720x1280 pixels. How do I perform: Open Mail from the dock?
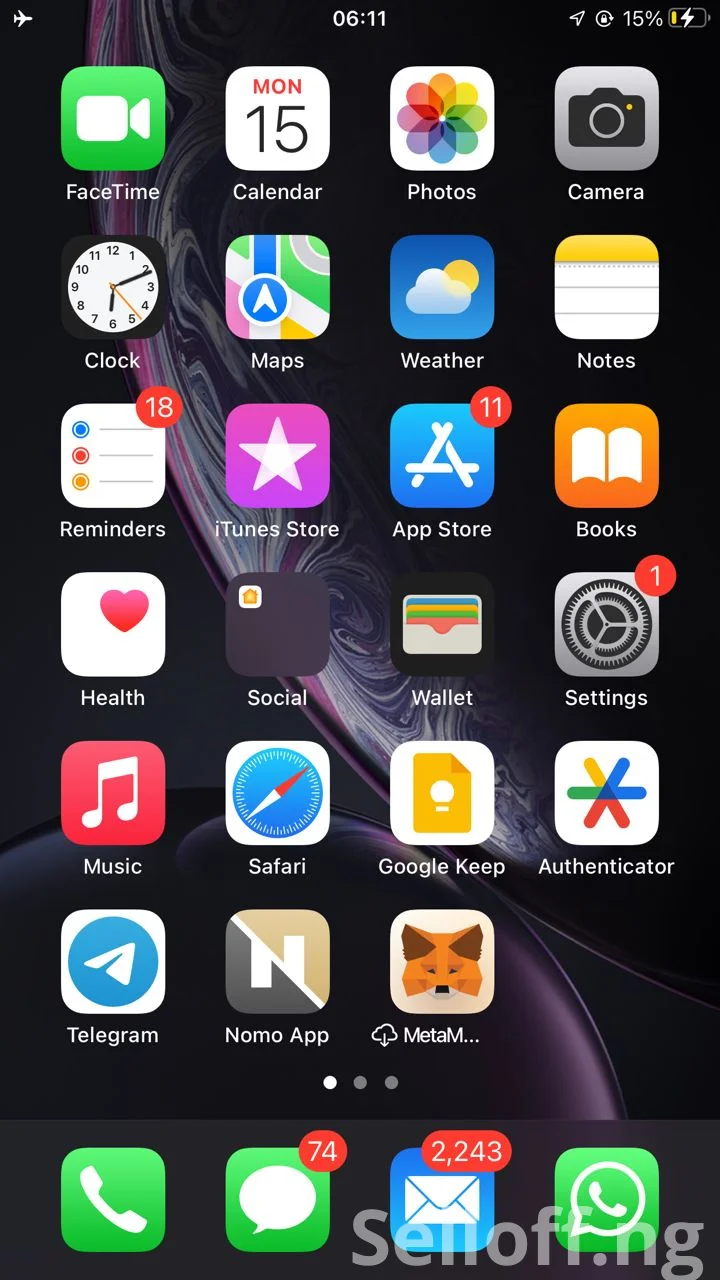click(x=442, y=1200)
